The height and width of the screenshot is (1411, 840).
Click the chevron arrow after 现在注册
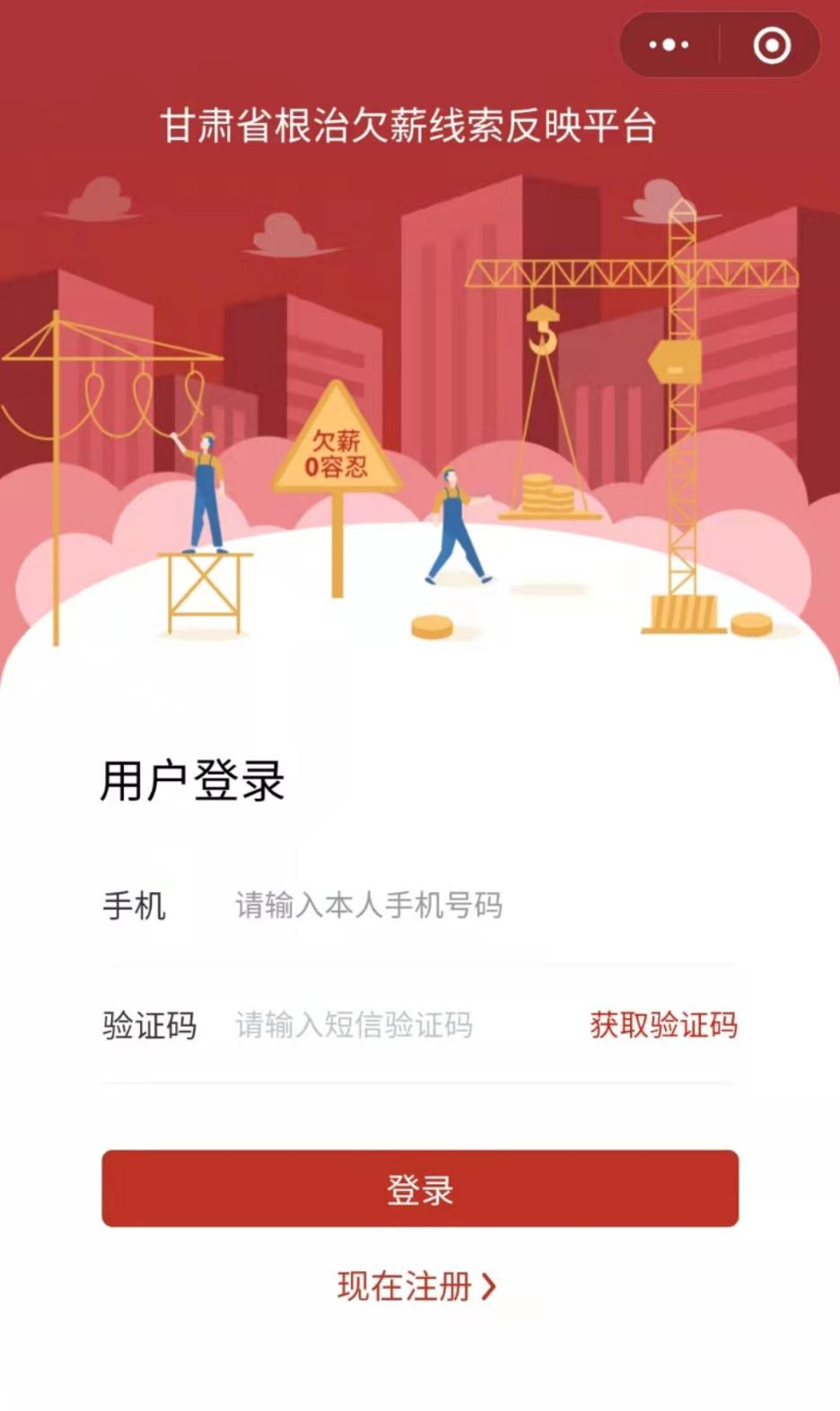pyautogui.click(x=489, y=1287)
